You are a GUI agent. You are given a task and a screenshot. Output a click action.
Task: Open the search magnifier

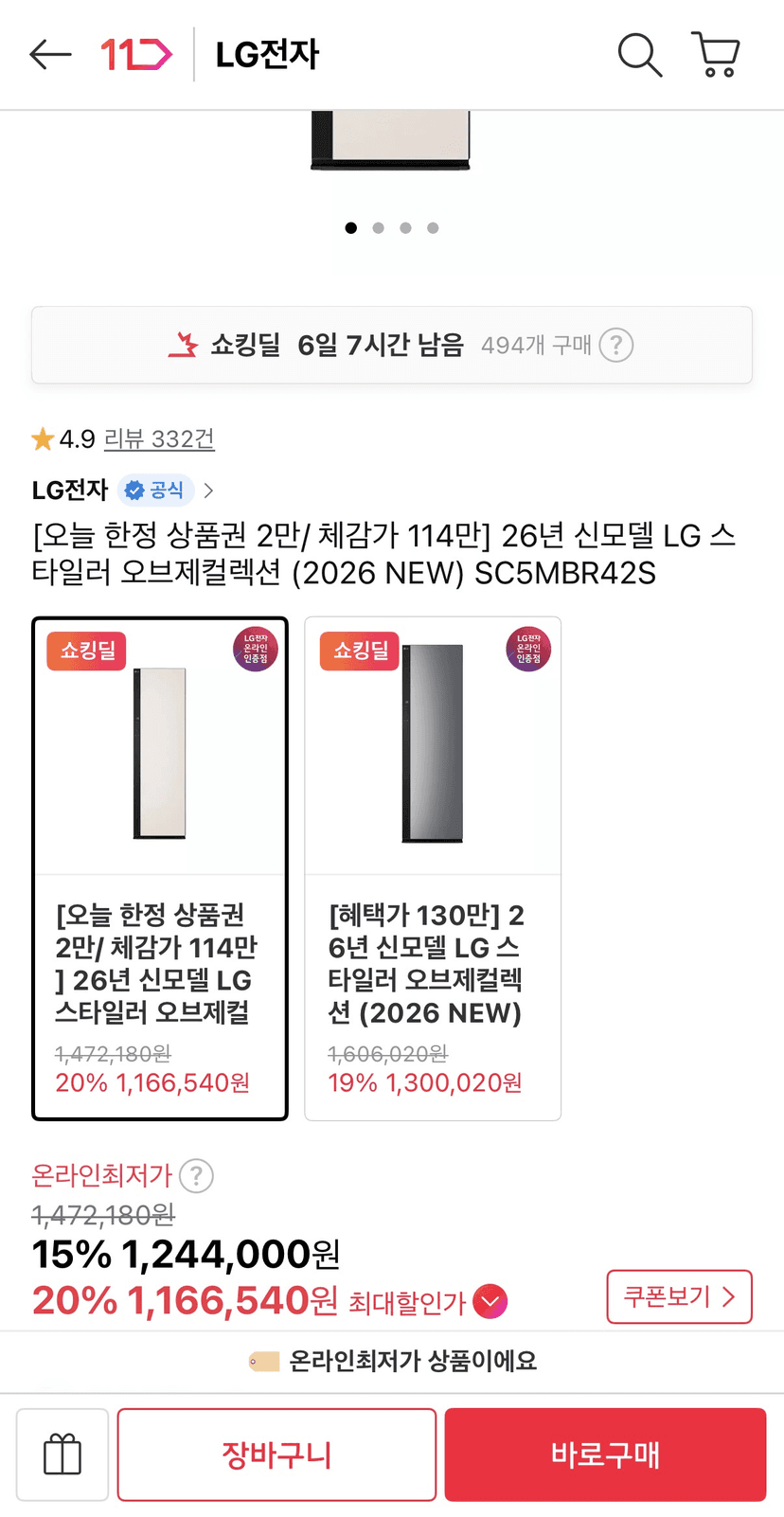(640, 55)
